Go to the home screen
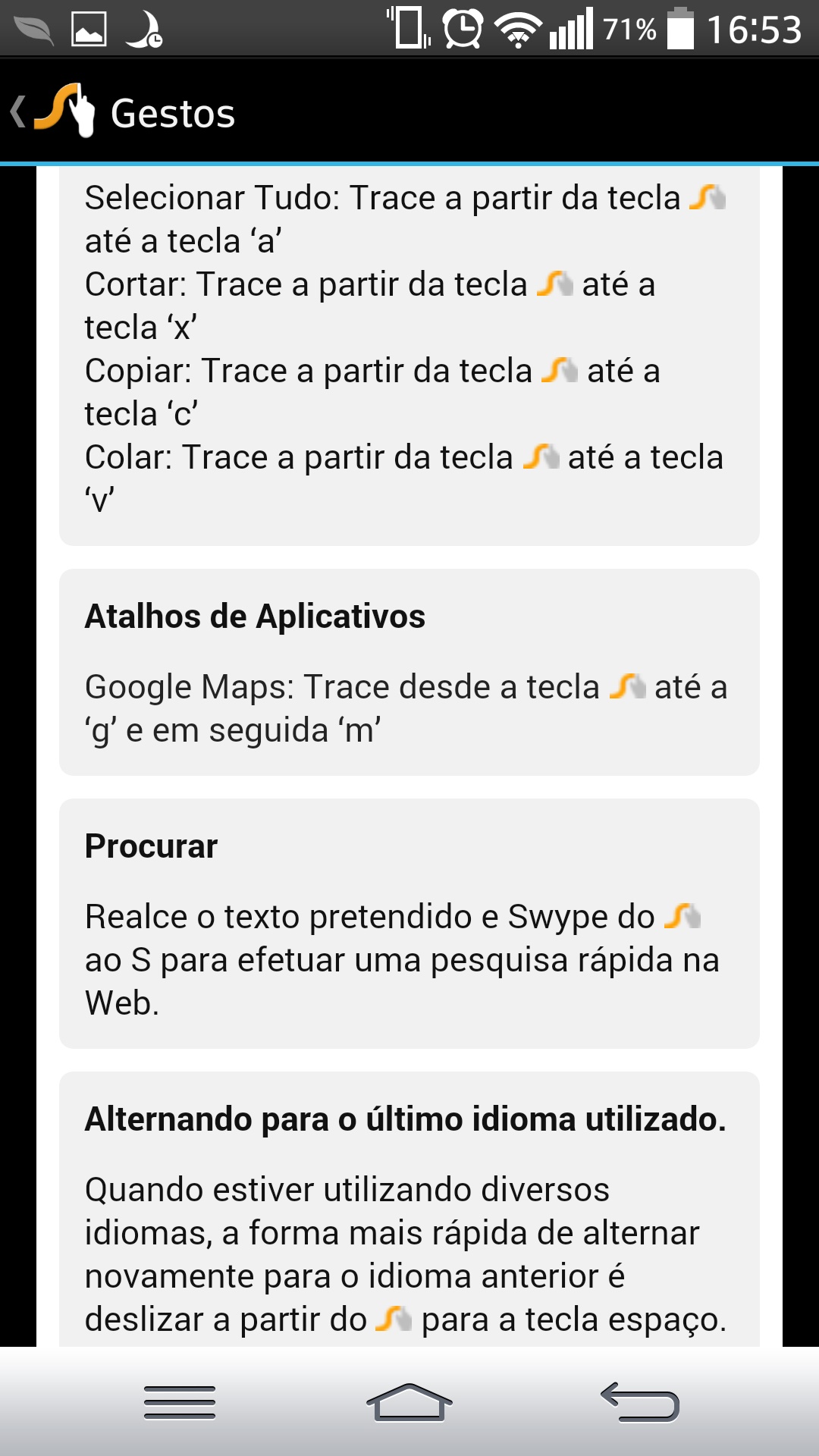The image size is (819, 1456). point(409,1402)
